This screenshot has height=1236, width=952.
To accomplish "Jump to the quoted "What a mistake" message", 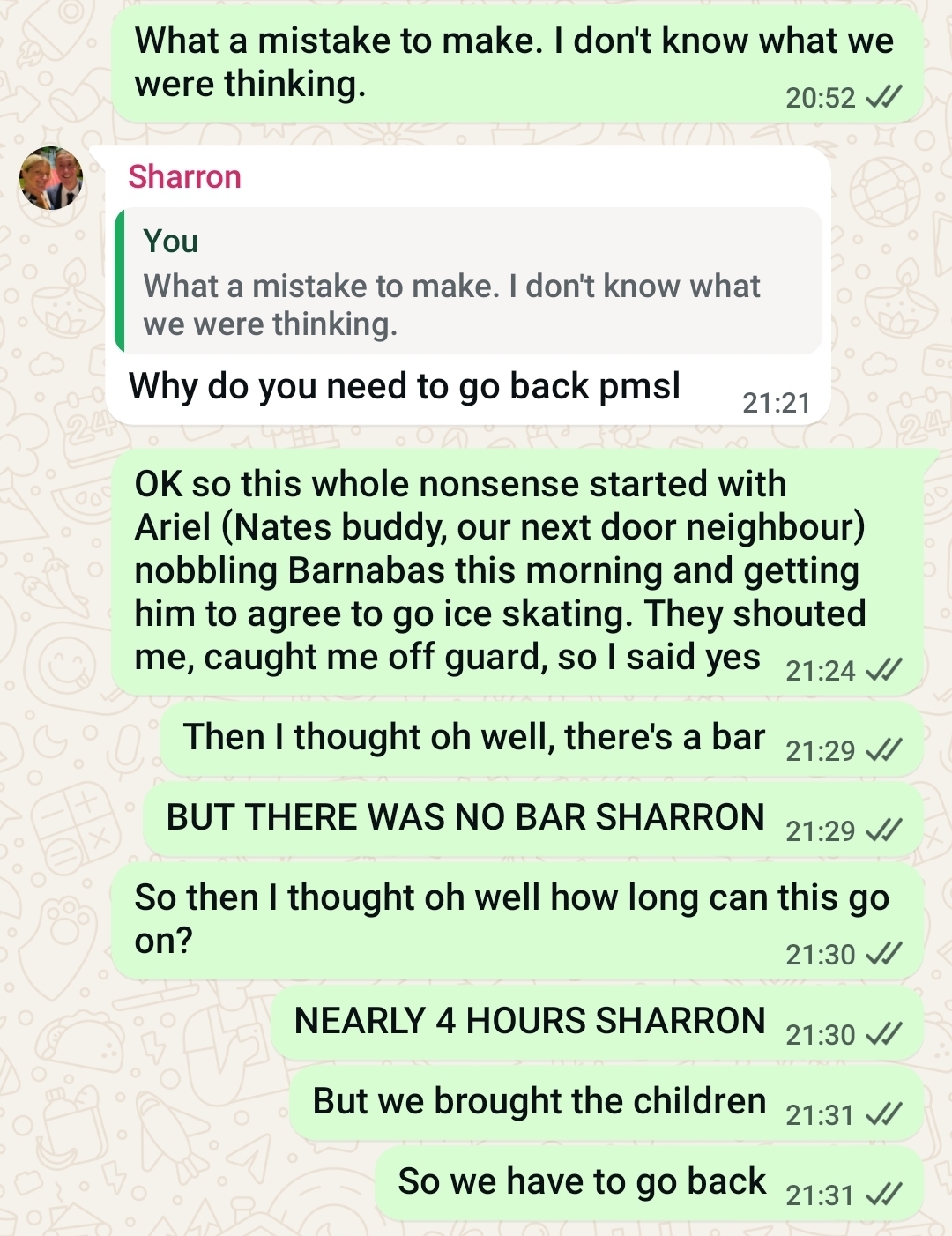I will click(x=467, y=282).
